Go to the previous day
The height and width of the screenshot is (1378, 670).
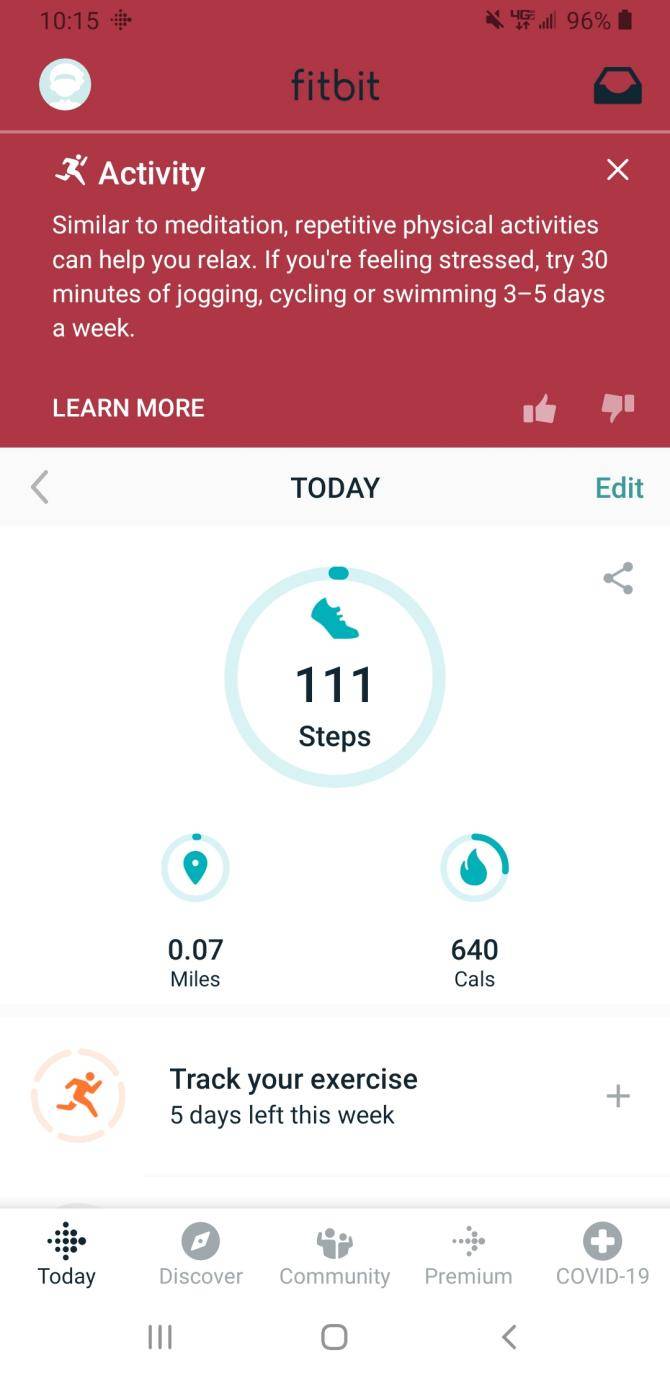tap(40, 488)
